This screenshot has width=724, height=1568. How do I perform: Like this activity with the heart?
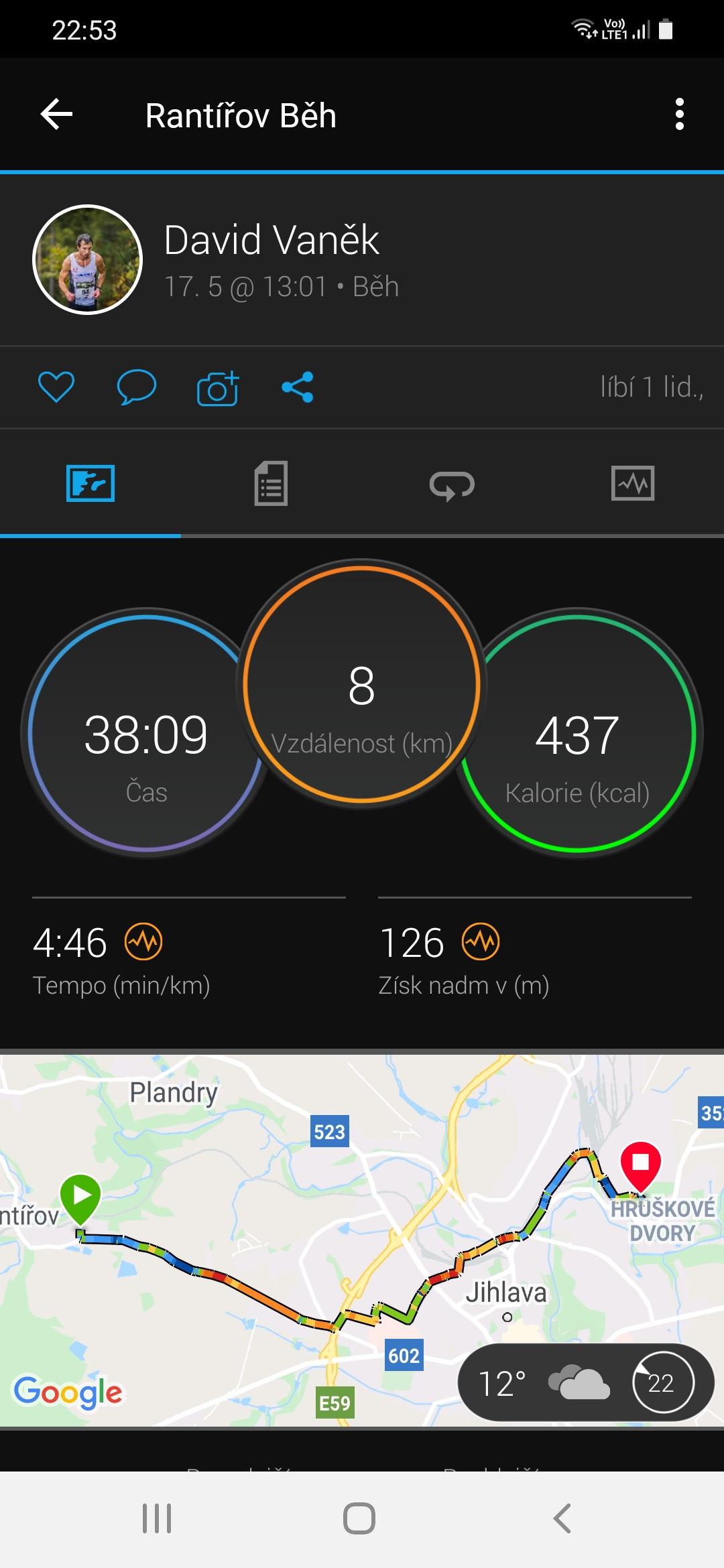point(56,387)
